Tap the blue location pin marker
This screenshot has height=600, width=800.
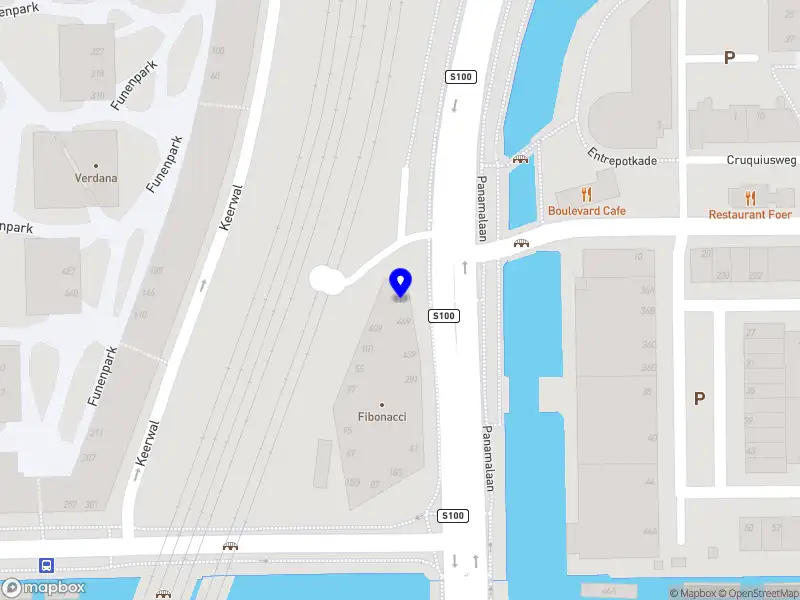click(401, 283)
